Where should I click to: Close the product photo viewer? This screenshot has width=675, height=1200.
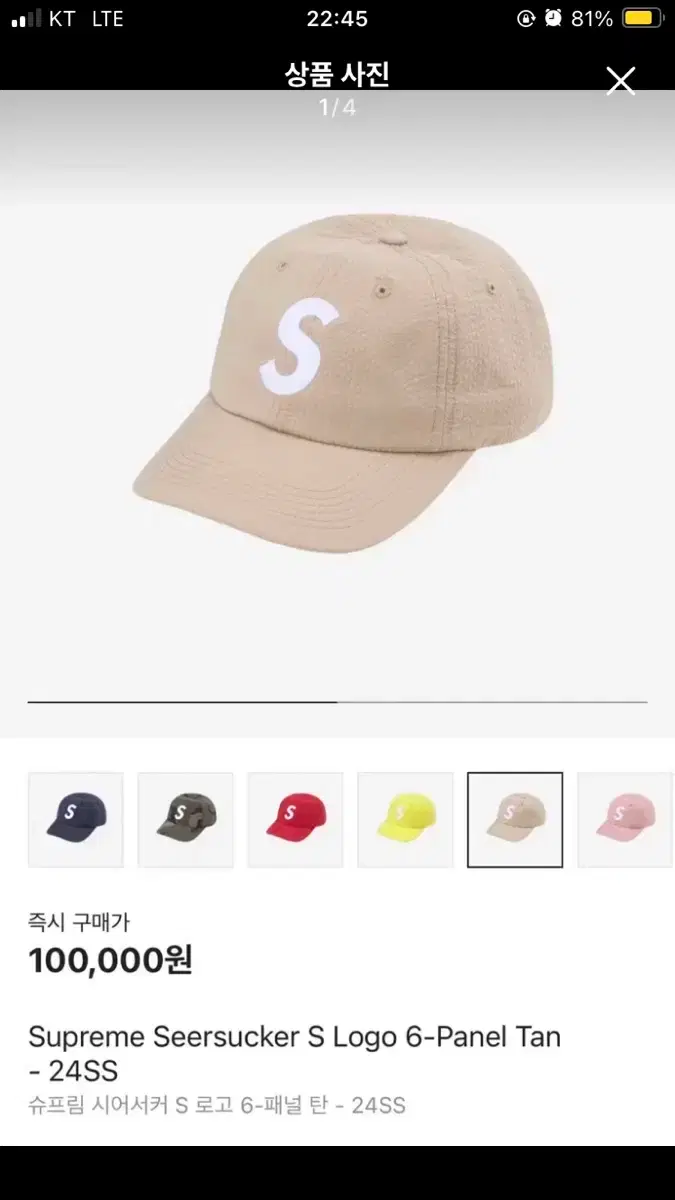tap(620, 81)
